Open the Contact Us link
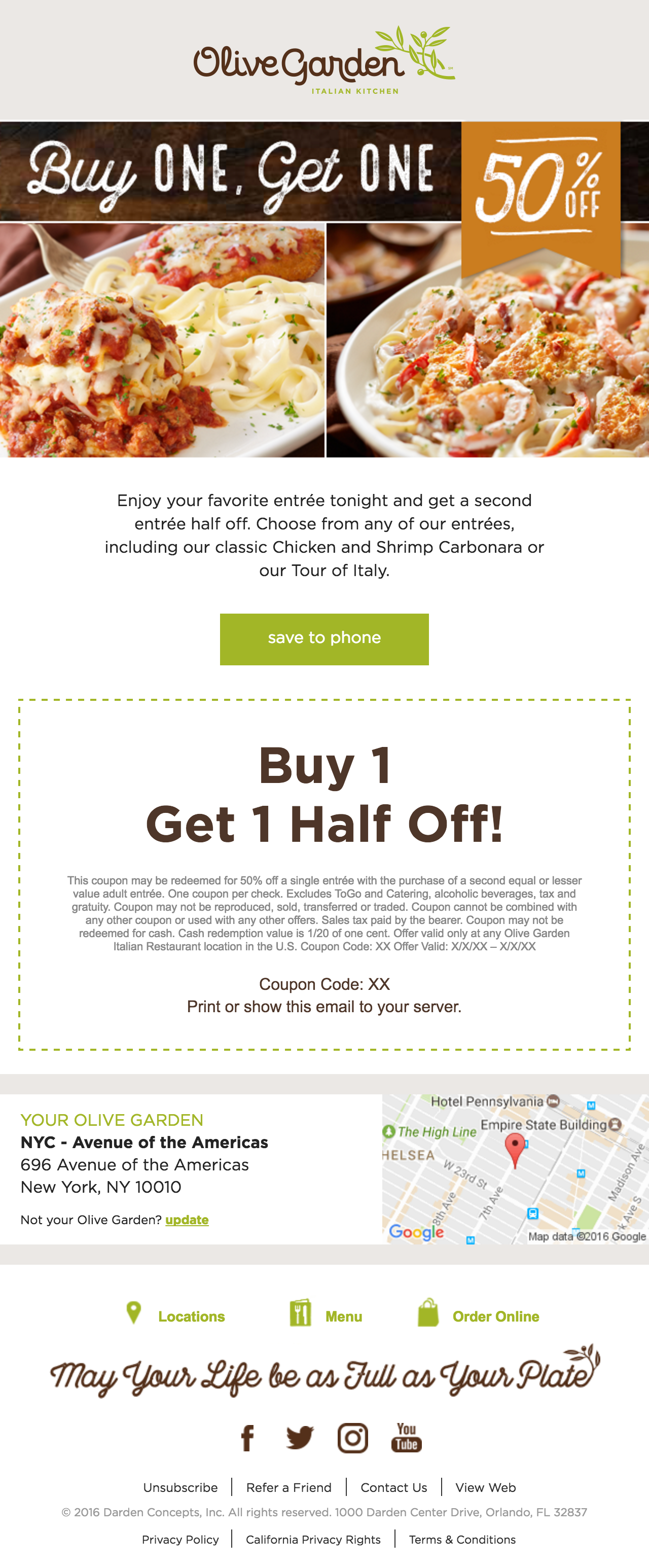The width and height of the screenshot is (649, 1568). (x=393, y=1488)
